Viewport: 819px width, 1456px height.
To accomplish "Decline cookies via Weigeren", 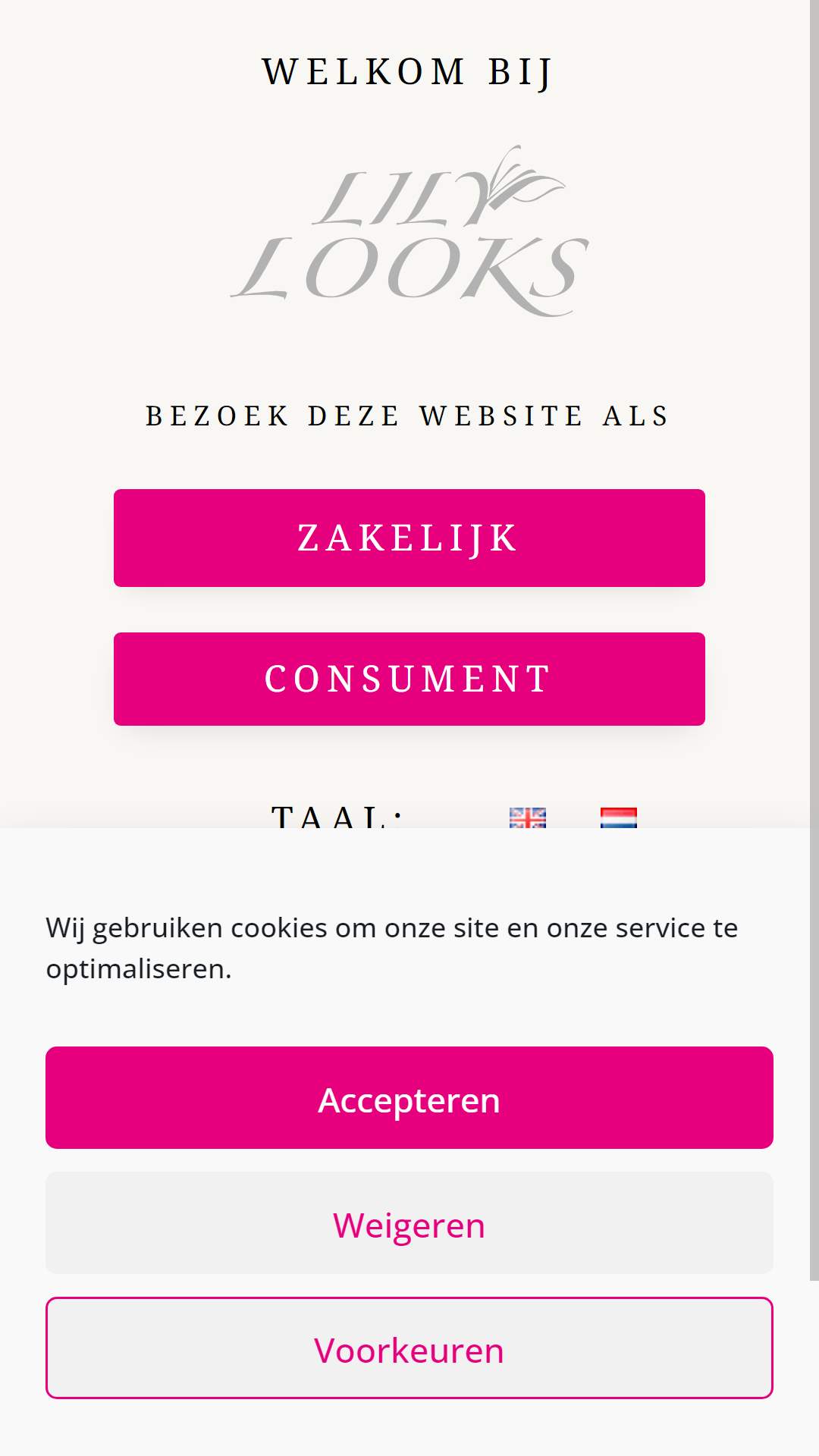I will coord(409,1222).
